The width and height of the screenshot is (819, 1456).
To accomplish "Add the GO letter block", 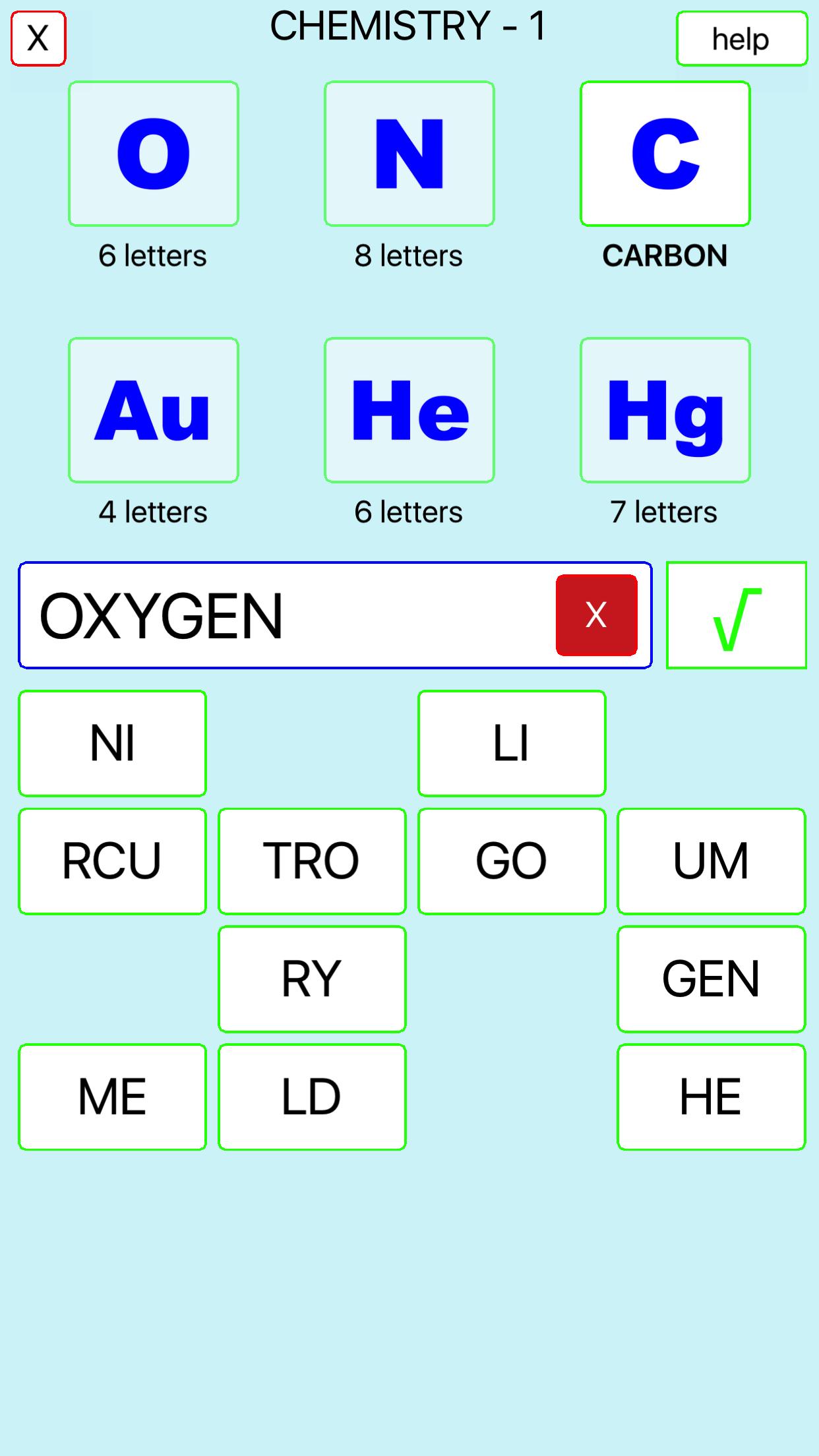I will point(512,861).
